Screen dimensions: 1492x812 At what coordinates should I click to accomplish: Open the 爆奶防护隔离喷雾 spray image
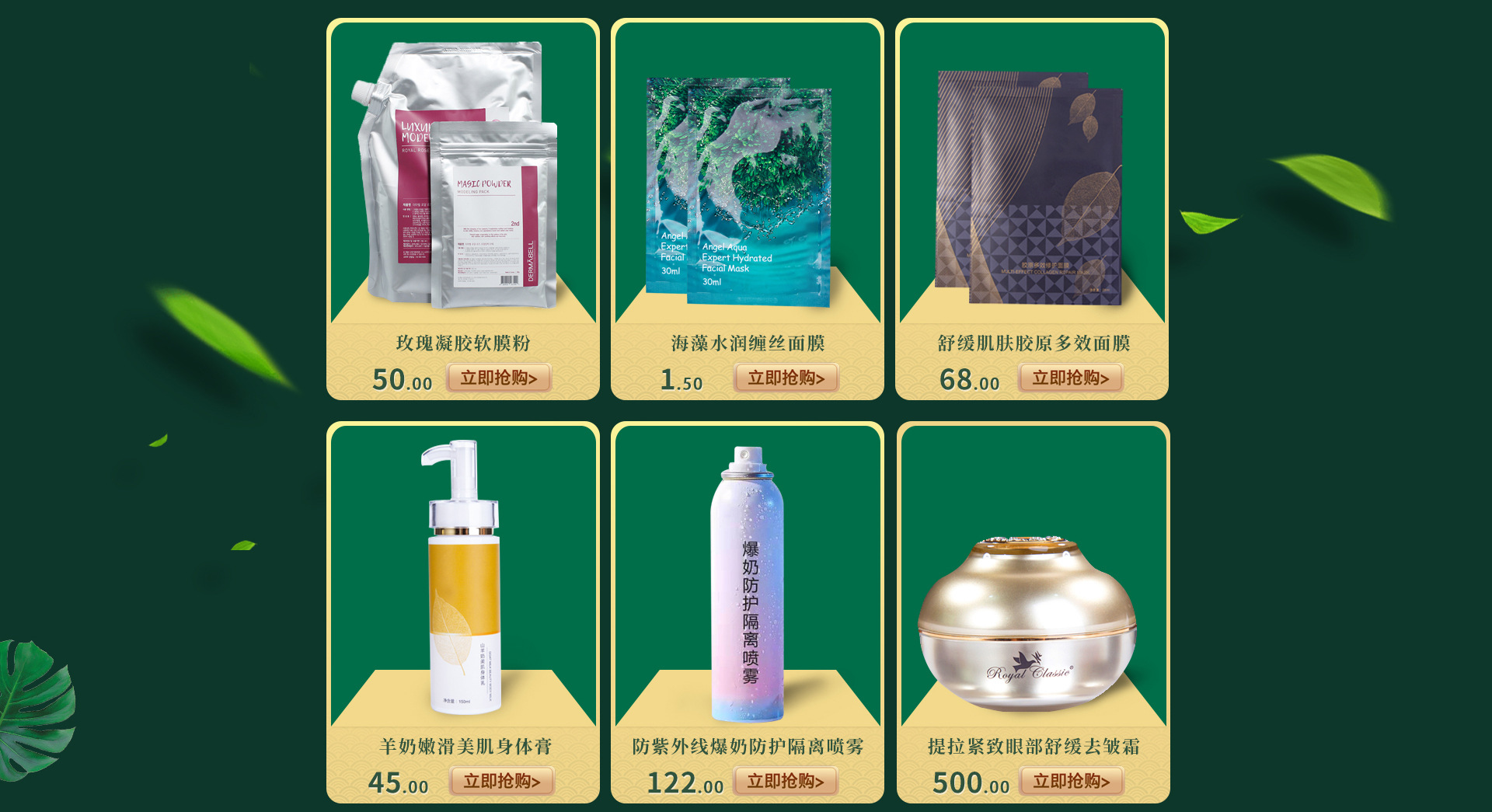pyautogui.click(x=748, y=584)
